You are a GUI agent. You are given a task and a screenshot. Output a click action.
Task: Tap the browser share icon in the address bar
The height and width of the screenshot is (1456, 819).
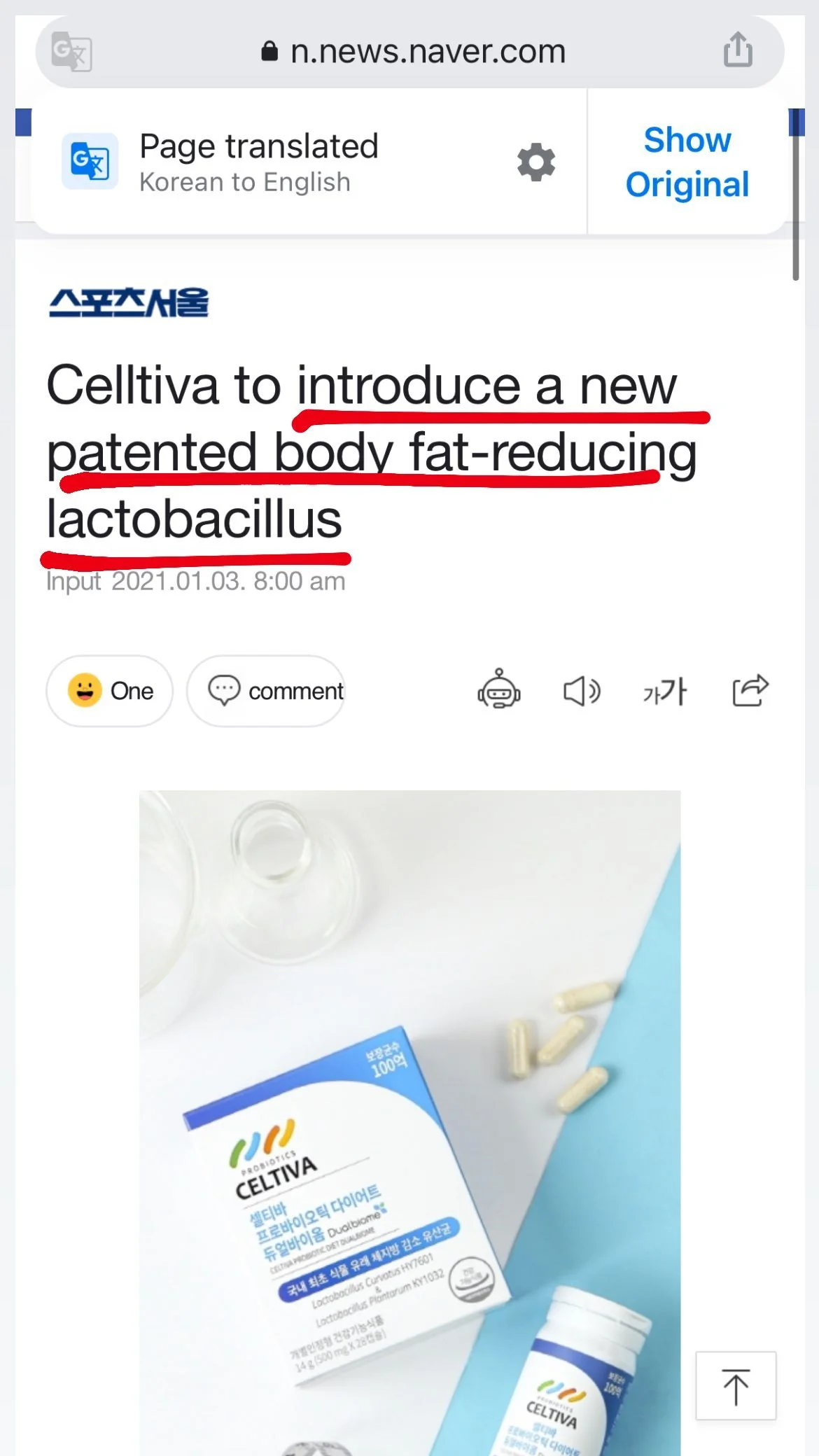pyautogui.click(x=738, y=50)
